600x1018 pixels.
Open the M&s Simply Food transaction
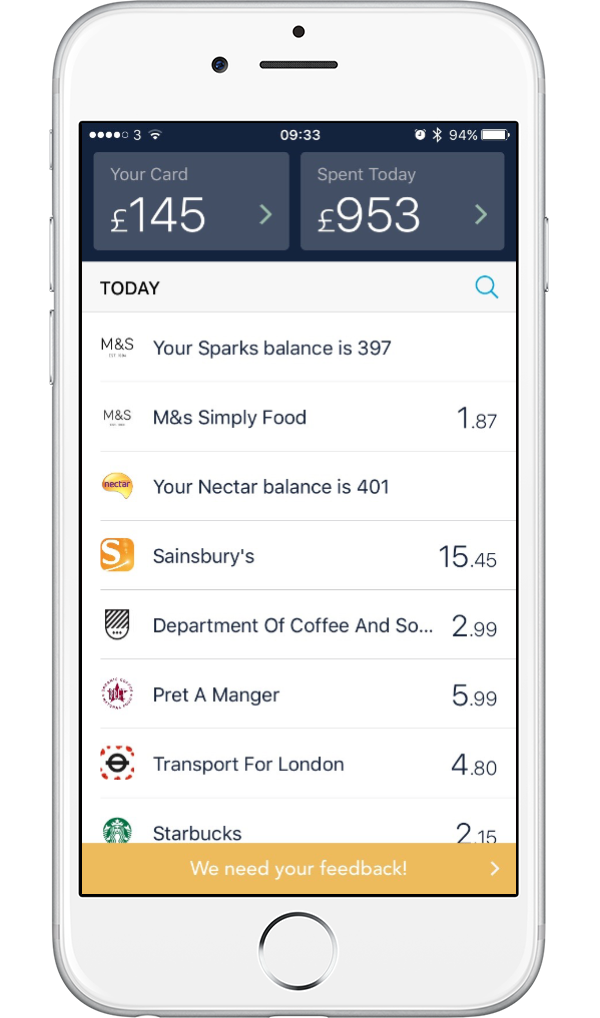298,417
